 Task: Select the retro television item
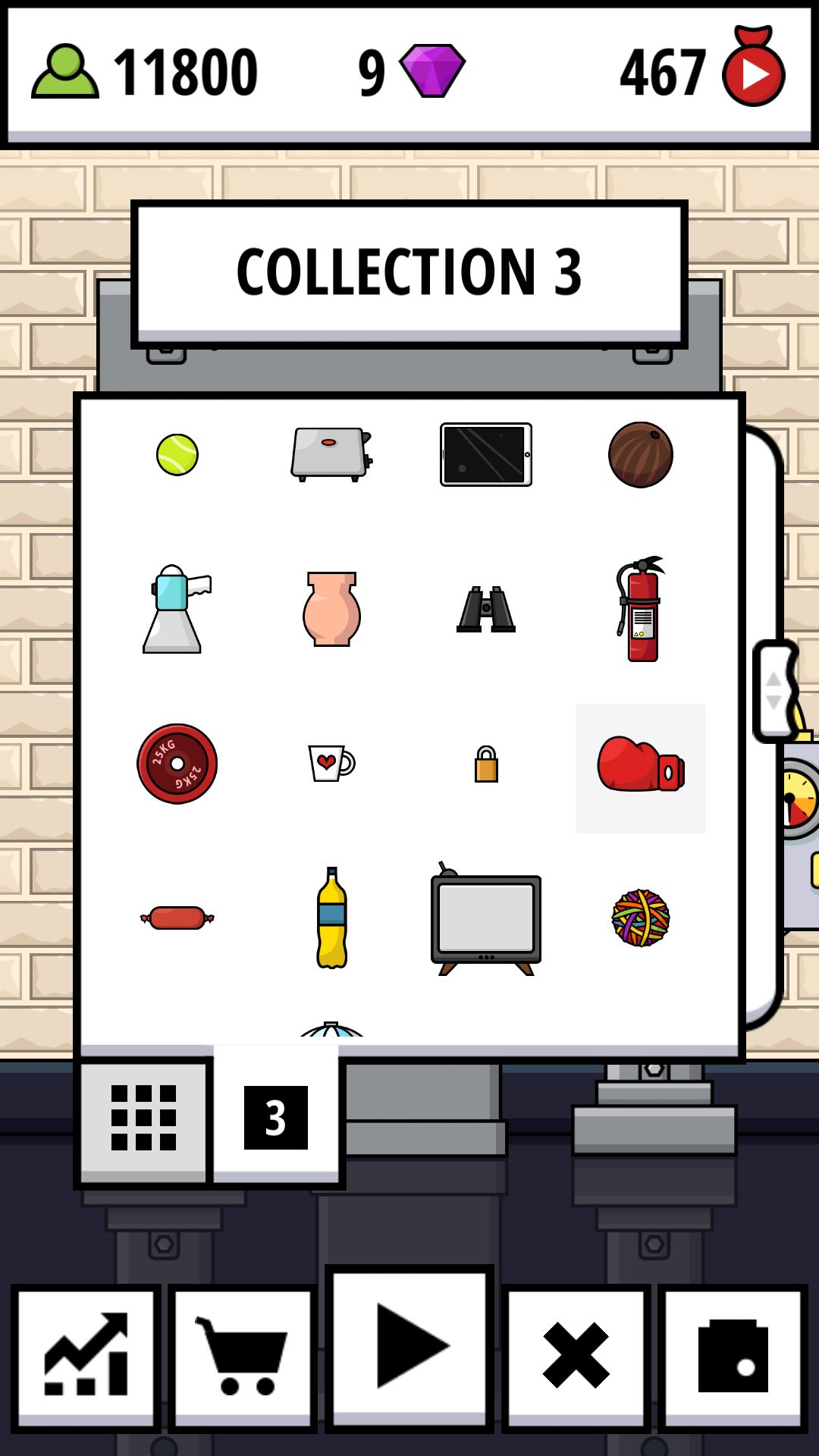coord(486,918)
